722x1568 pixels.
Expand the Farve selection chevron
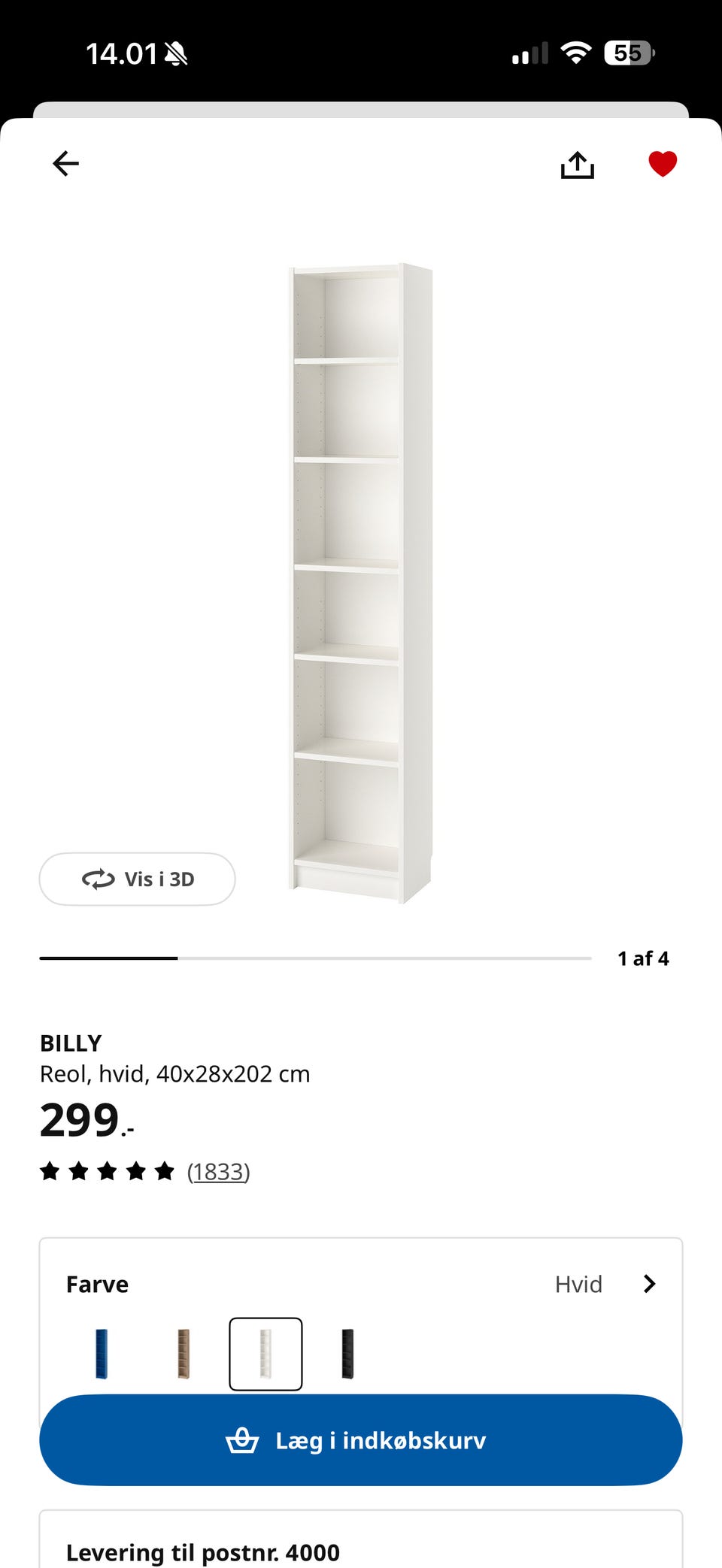click(x=649, y=1285)
